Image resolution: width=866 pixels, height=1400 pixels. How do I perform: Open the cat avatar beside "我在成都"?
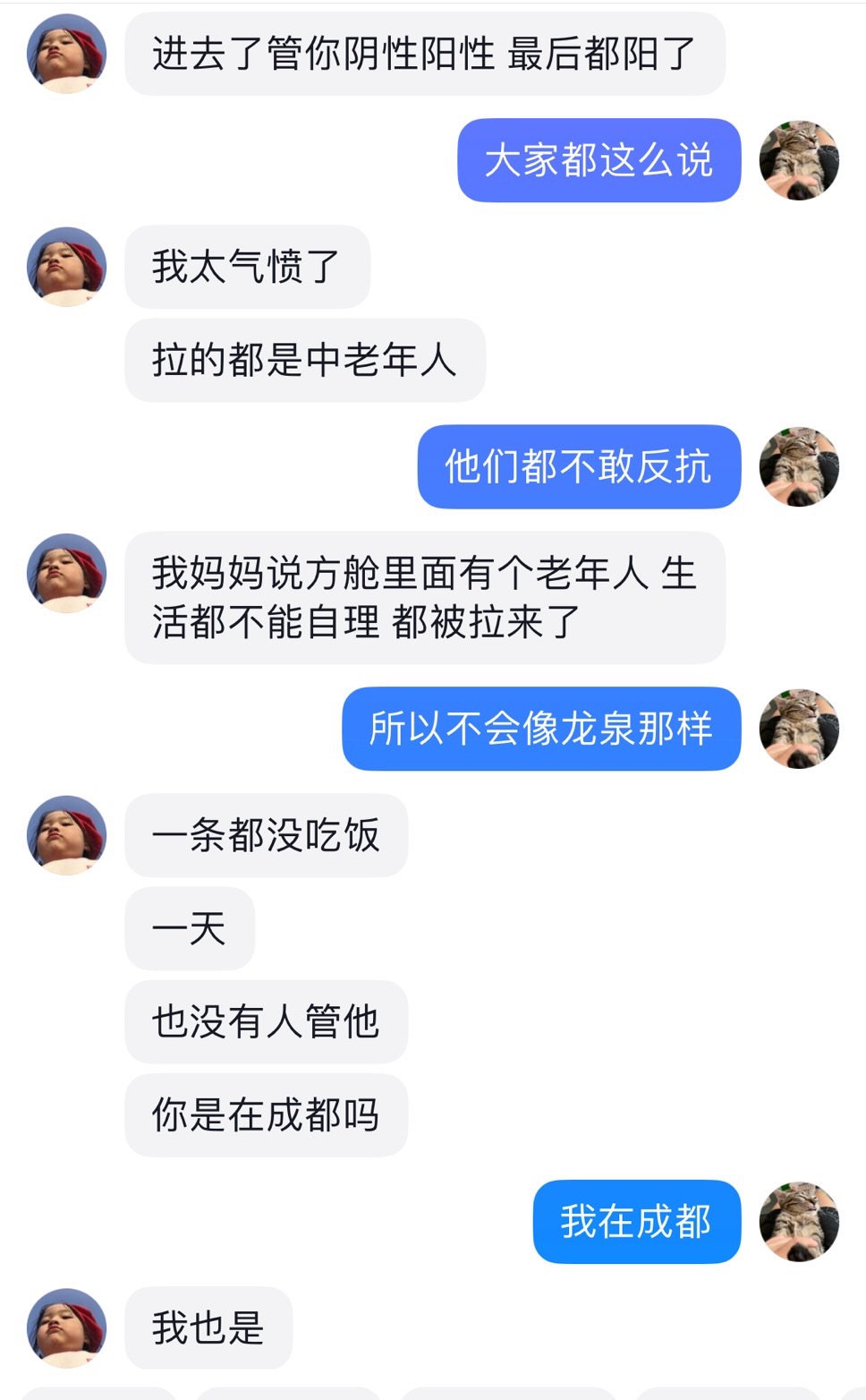pos(798,1222)
